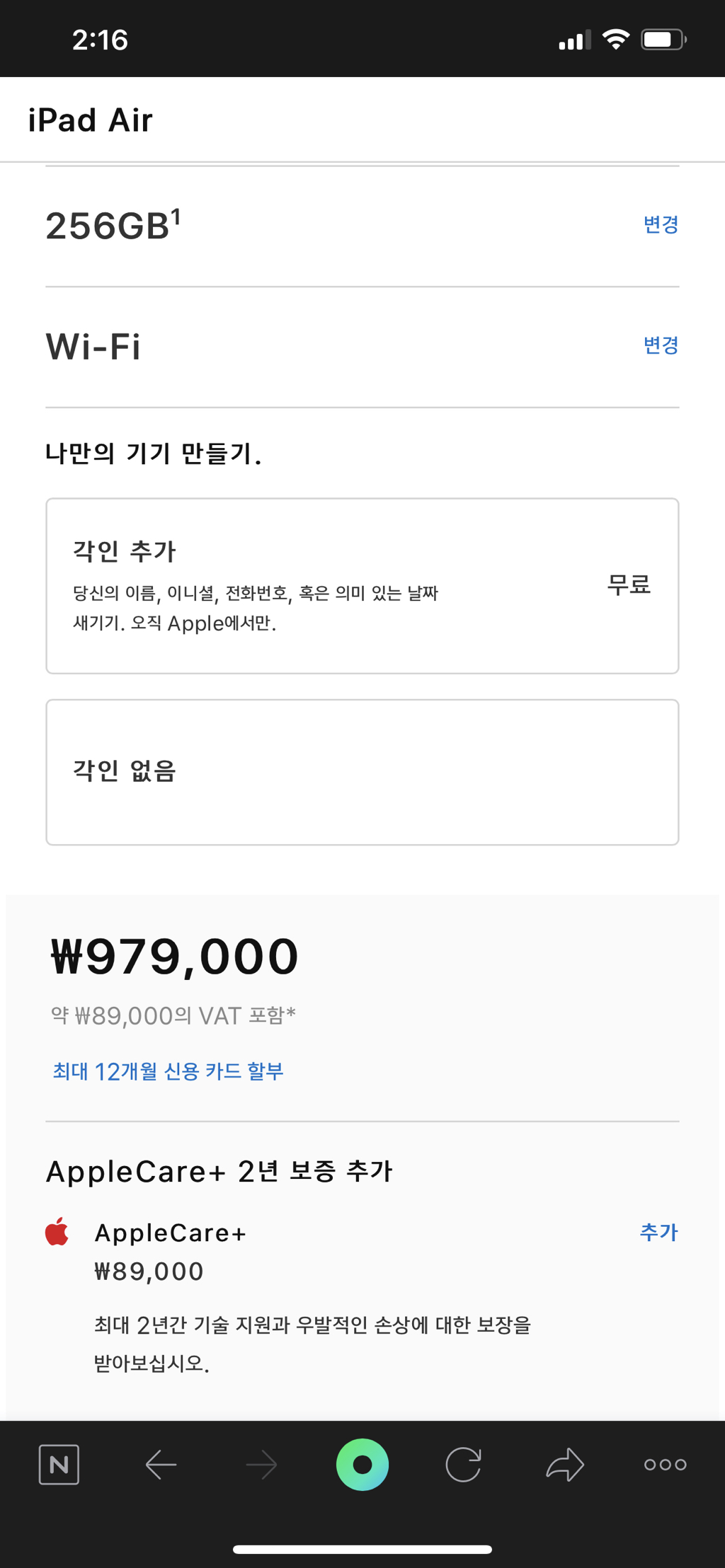Share this page via the share icon

tap(564, 1464)
